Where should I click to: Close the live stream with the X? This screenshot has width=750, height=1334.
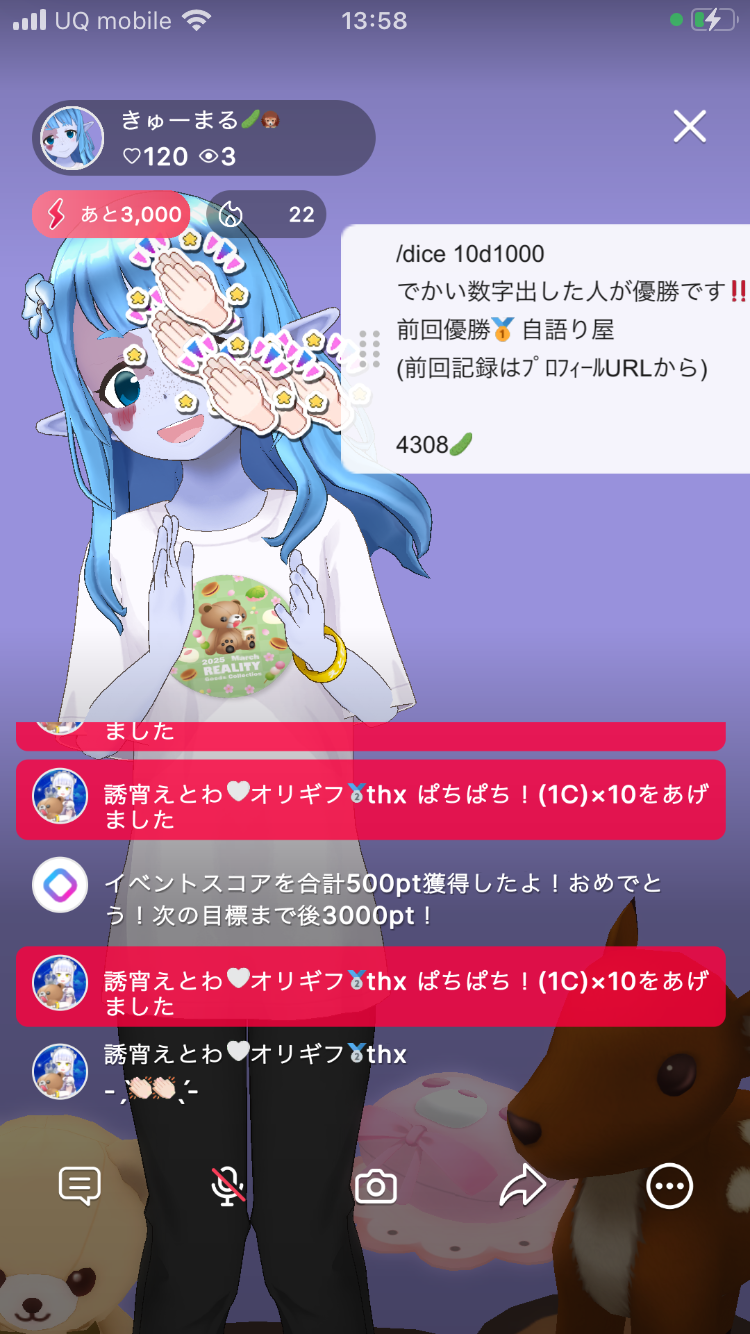pyautogui.click(x=689, y=127)
